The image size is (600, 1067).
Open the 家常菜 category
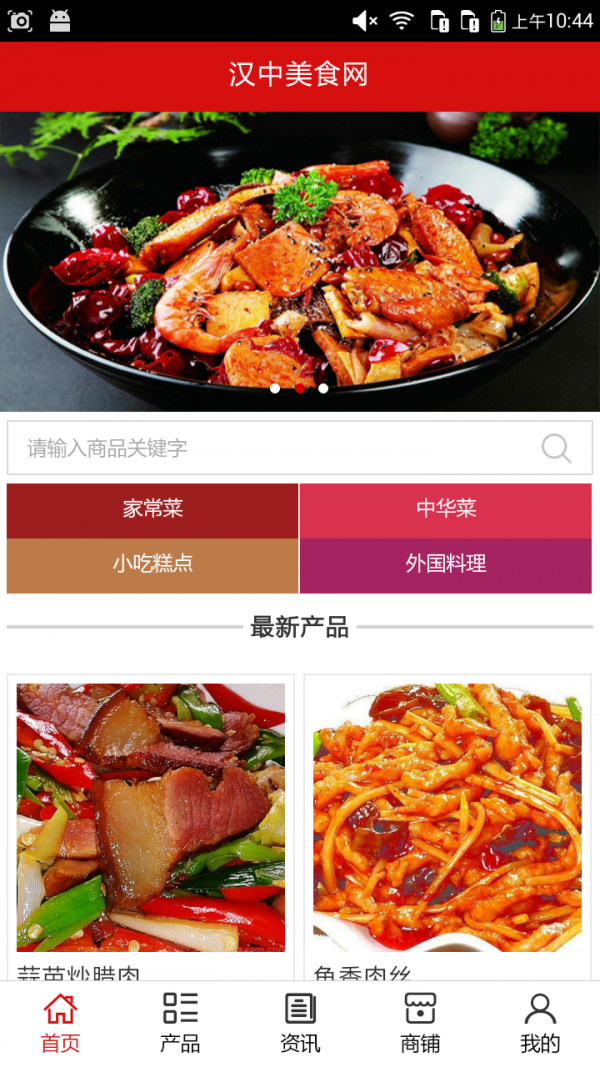point(153,510)
